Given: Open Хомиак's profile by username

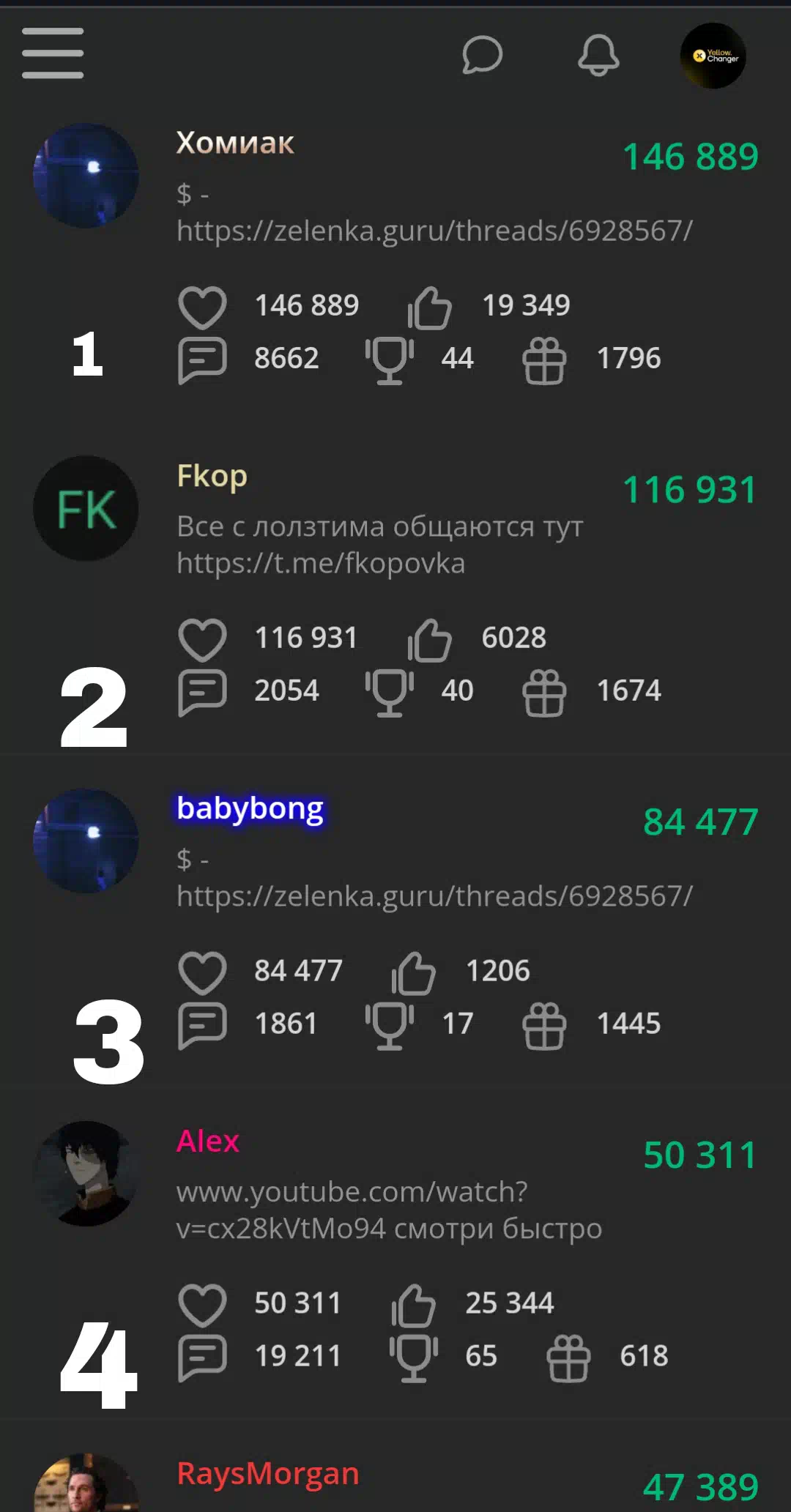Looking at the screenshot, I should (x=235, y=143).
